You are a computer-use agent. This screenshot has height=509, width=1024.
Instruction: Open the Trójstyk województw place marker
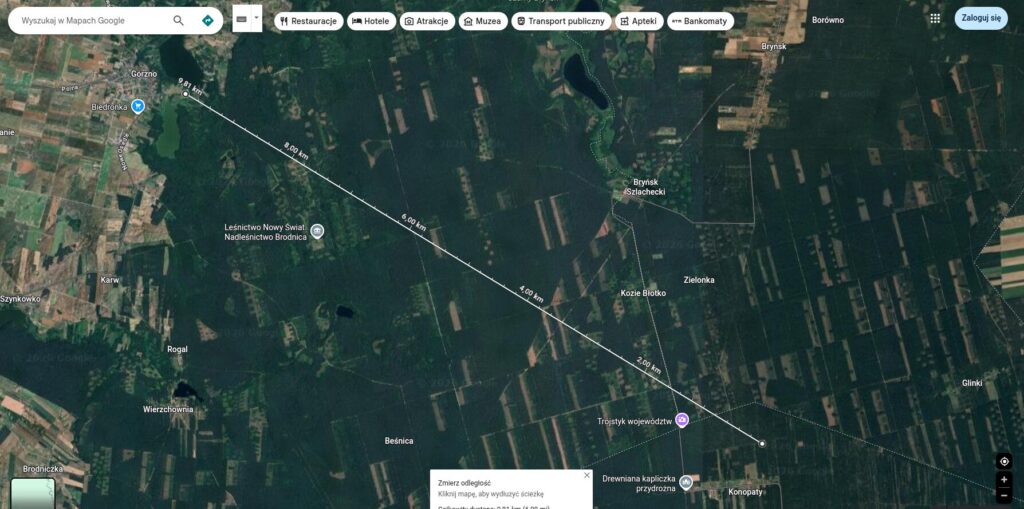click(x=682, y=420)
